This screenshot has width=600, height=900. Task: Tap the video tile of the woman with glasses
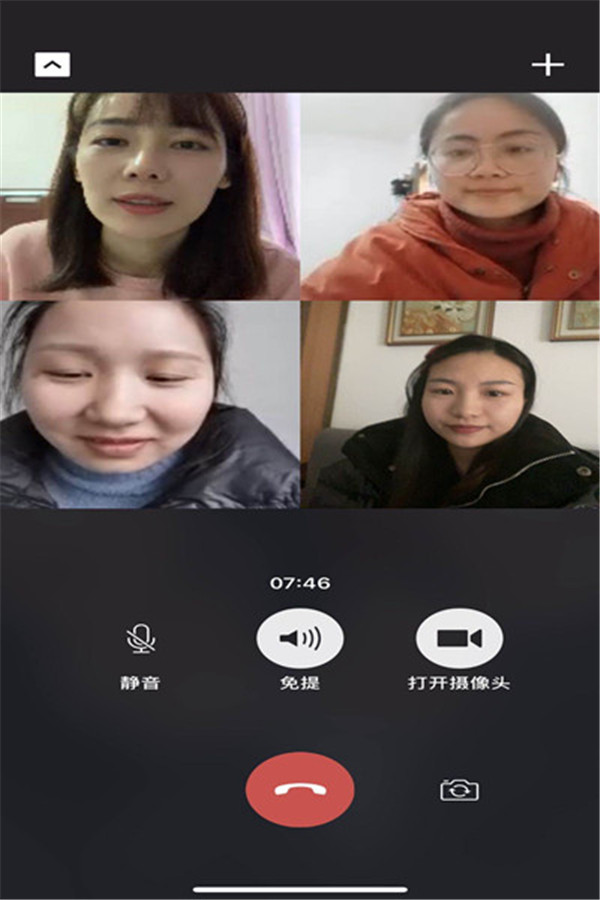[x=450, y=197]
